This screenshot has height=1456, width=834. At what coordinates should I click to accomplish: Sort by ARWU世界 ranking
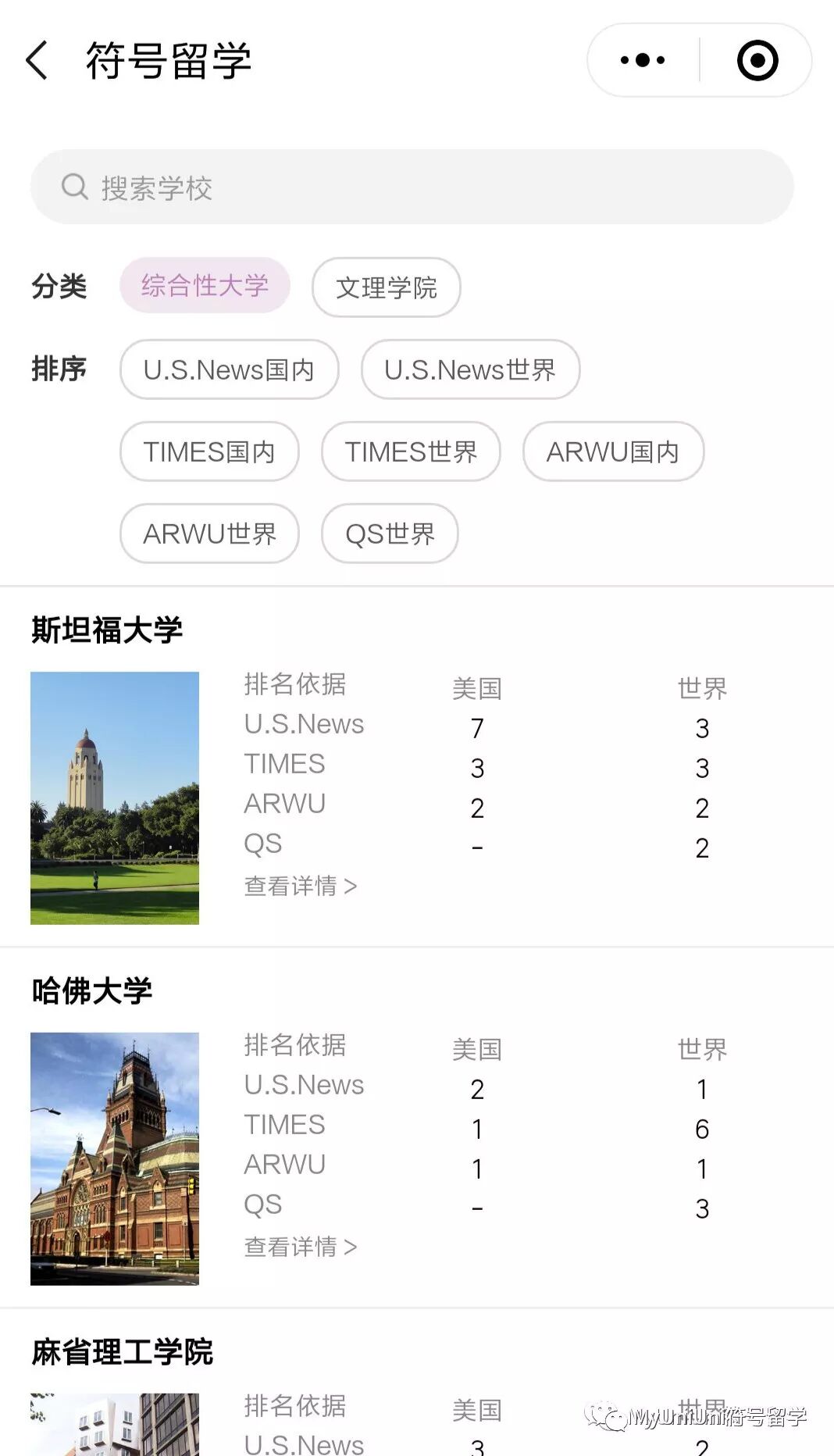pos(209,534)
